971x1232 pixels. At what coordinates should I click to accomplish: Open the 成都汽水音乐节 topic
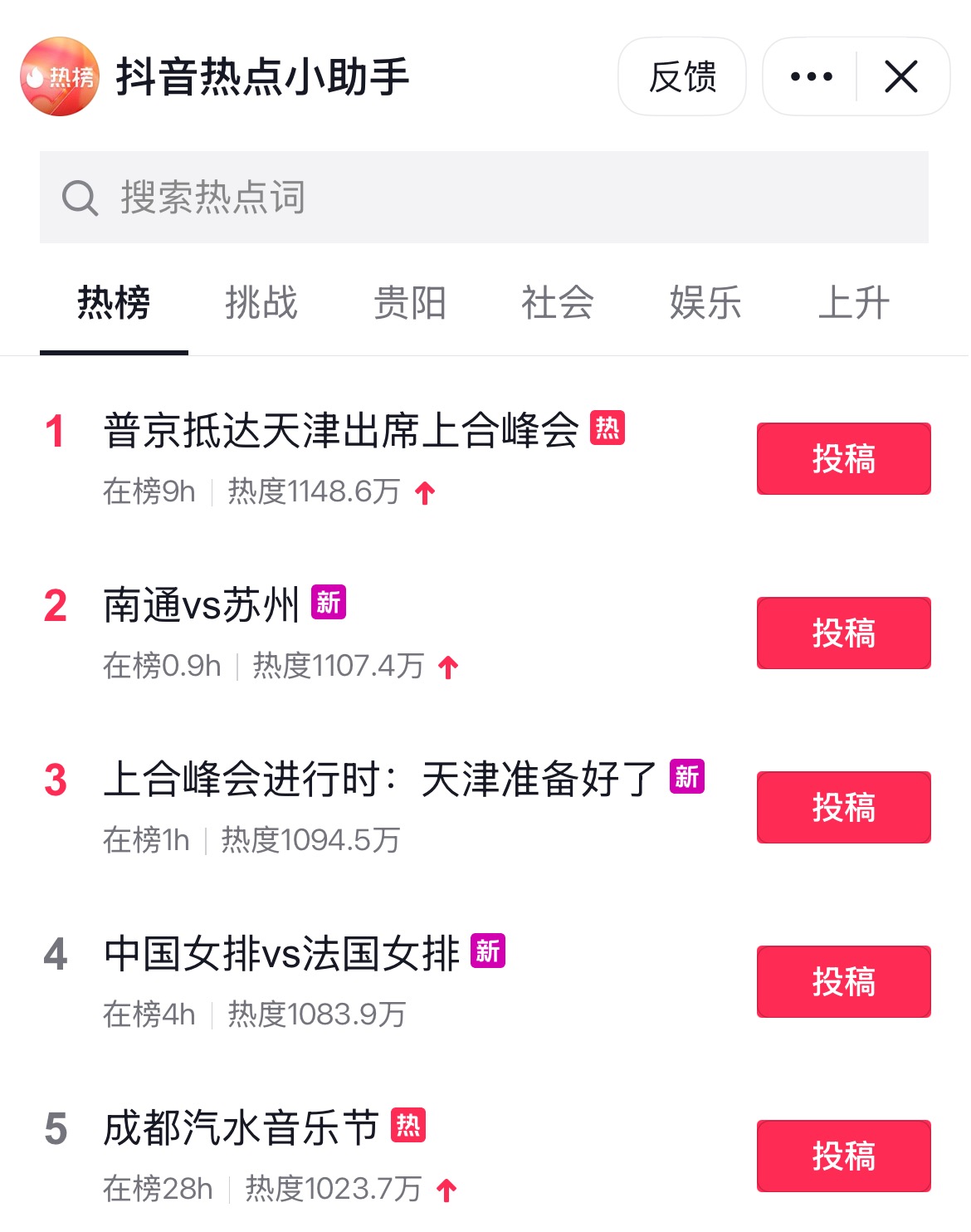pos(241,1128)
